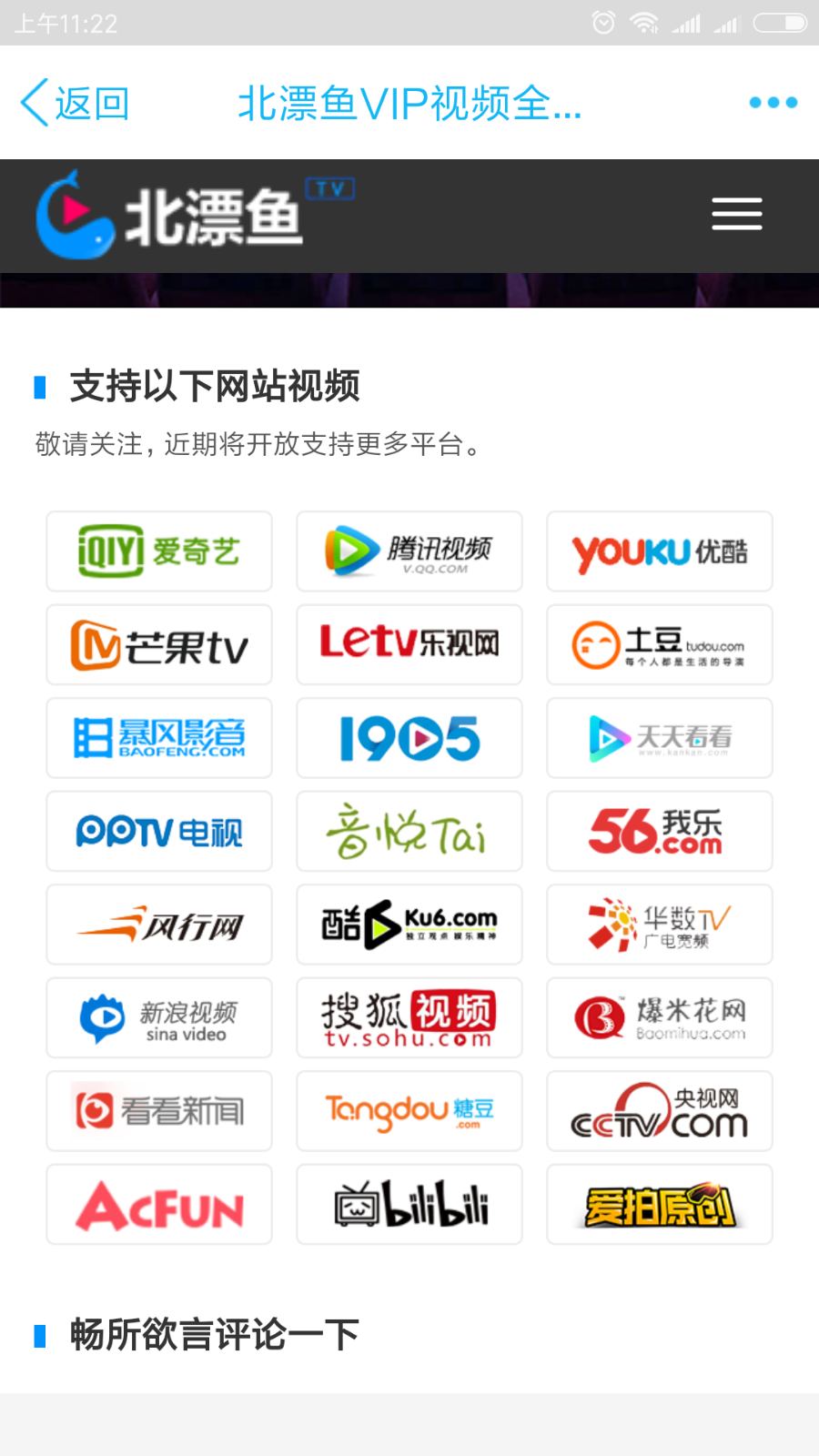
Task: Choose the 搜狐视频 tv.sohu.com tile
Action: [x=409, y=1018]
